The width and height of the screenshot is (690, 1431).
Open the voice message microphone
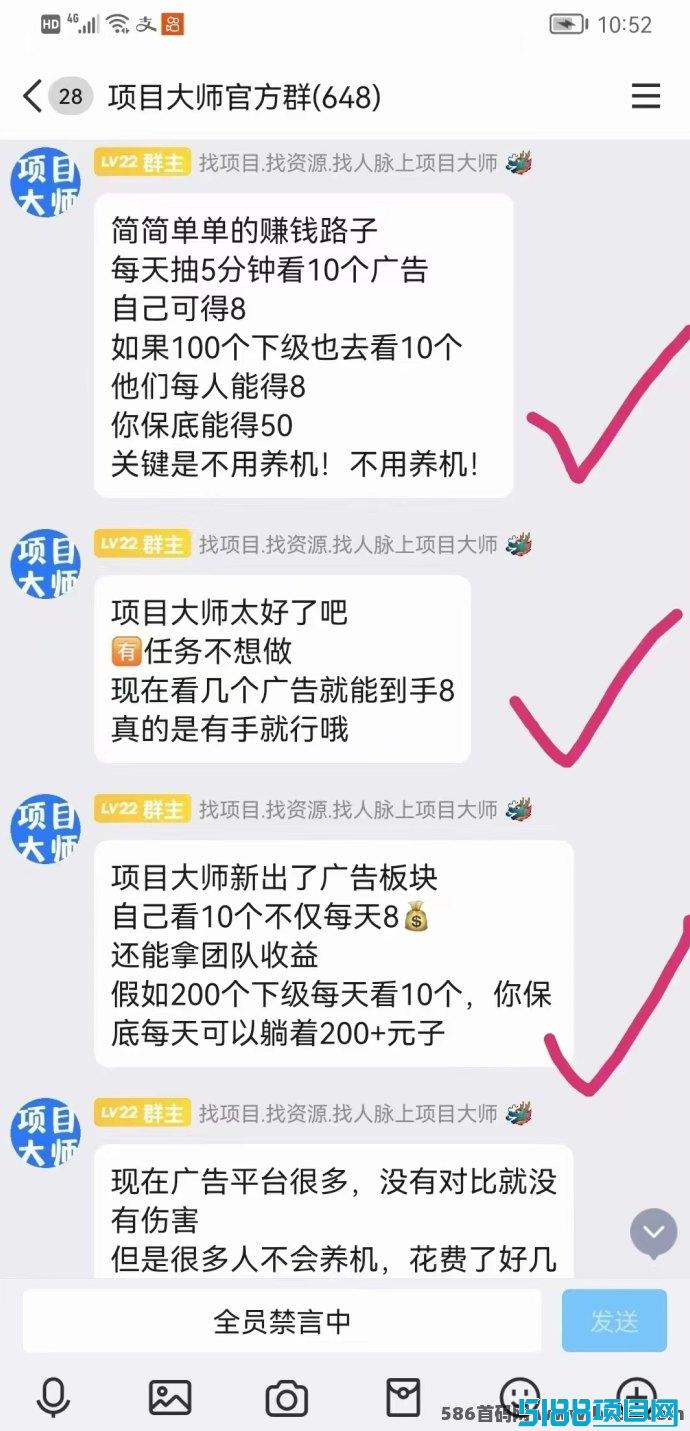coord(53,1397)
